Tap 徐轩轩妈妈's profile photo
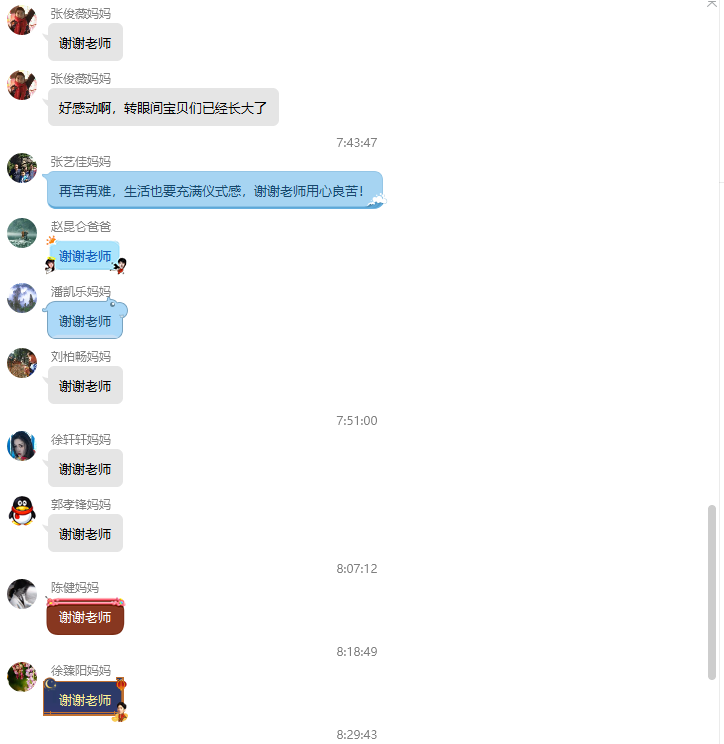 [22, 446]
